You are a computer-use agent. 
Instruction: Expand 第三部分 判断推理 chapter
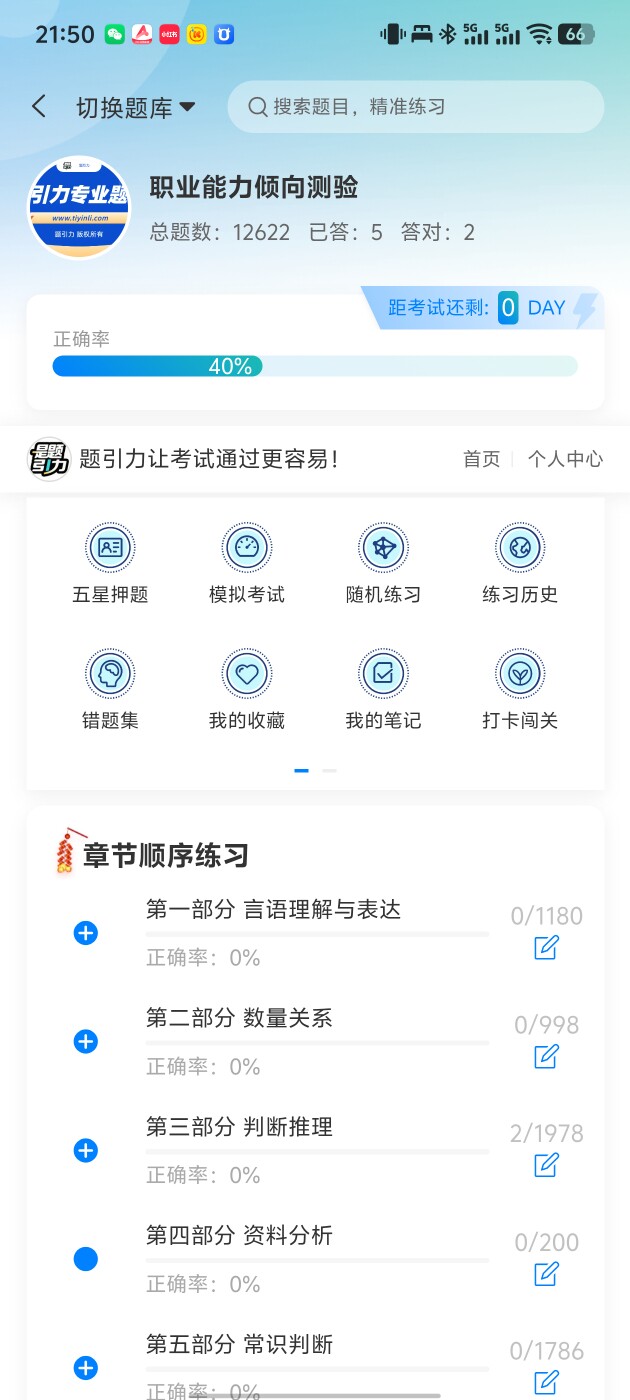[x=86, y=1151]
